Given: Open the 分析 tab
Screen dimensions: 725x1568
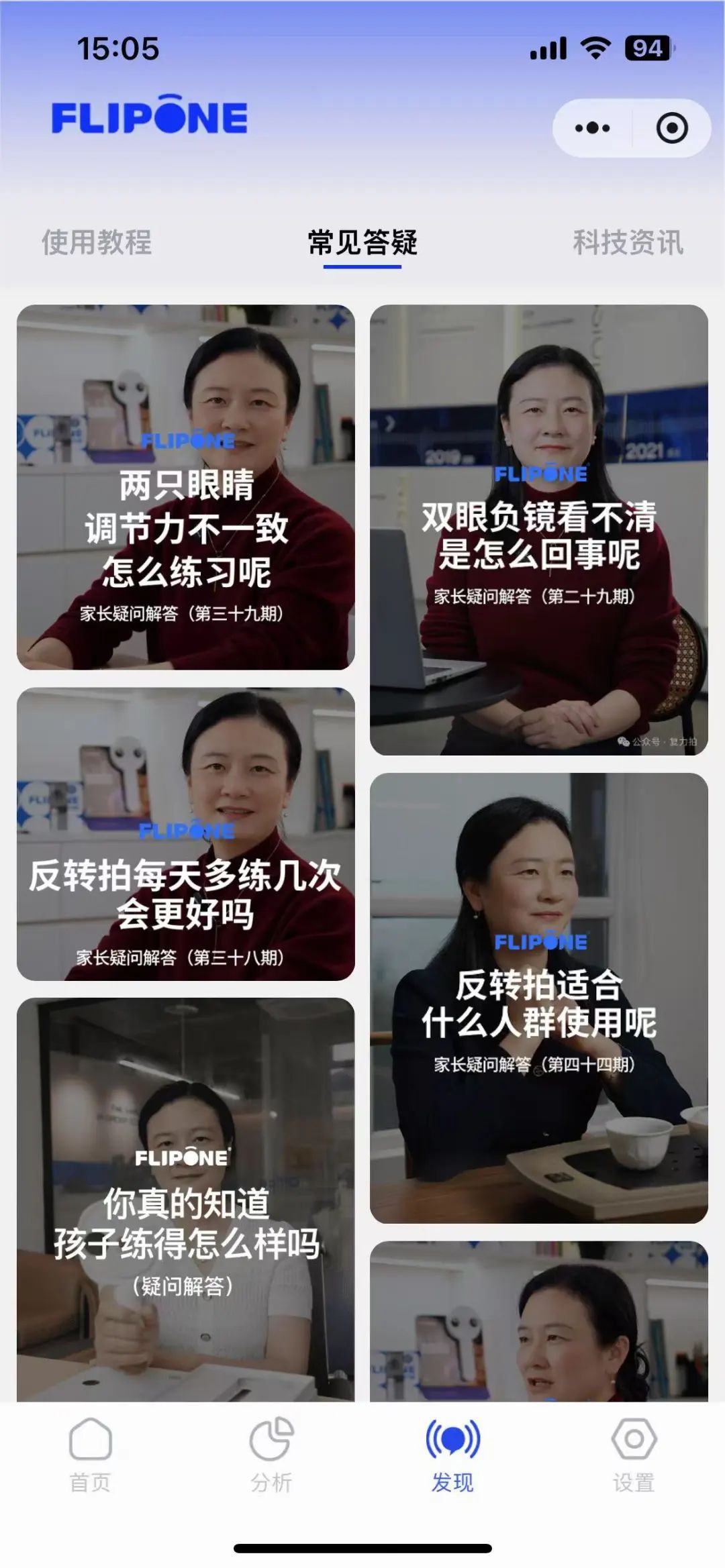Looking at the screenshot, I should [x=272, y=1454].
